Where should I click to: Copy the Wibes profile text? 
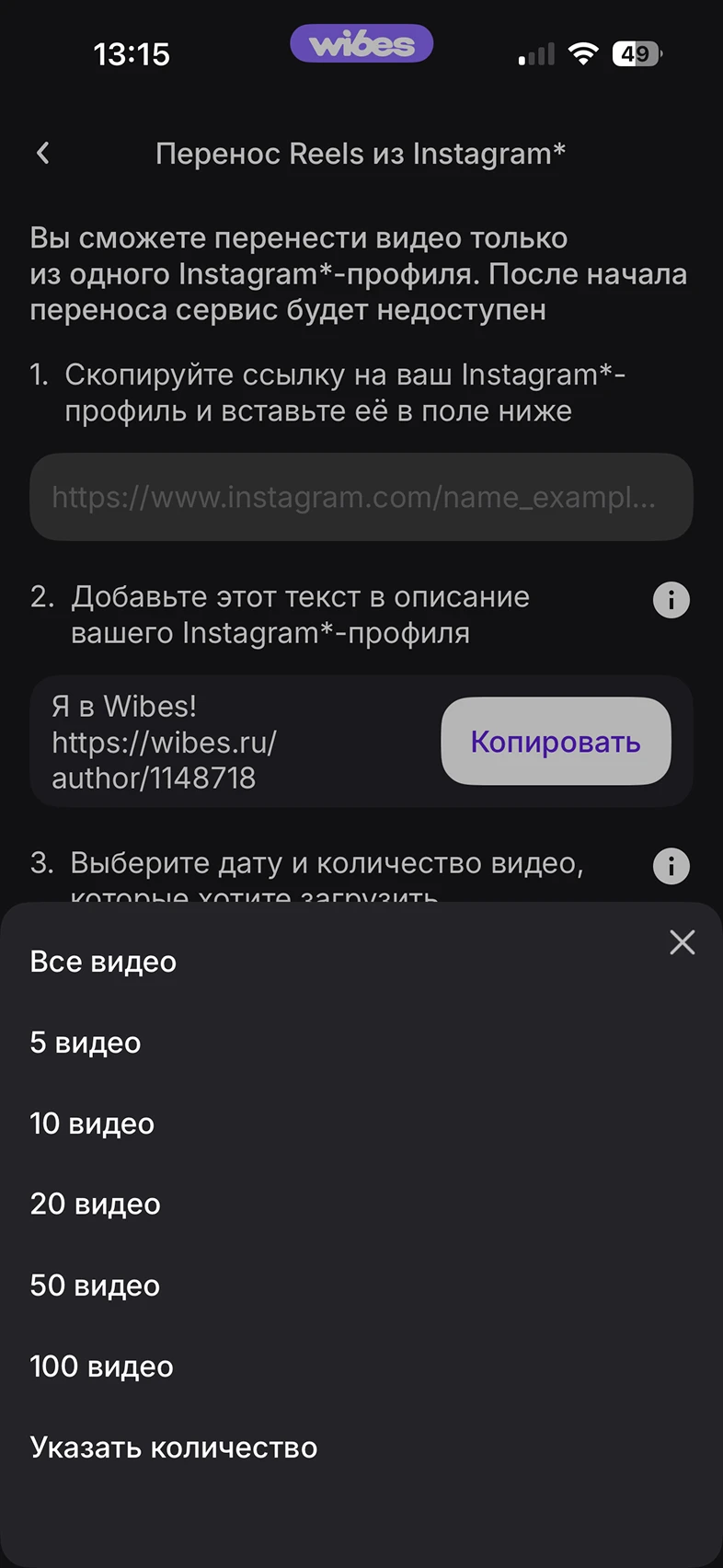click(x=556, y=742)
